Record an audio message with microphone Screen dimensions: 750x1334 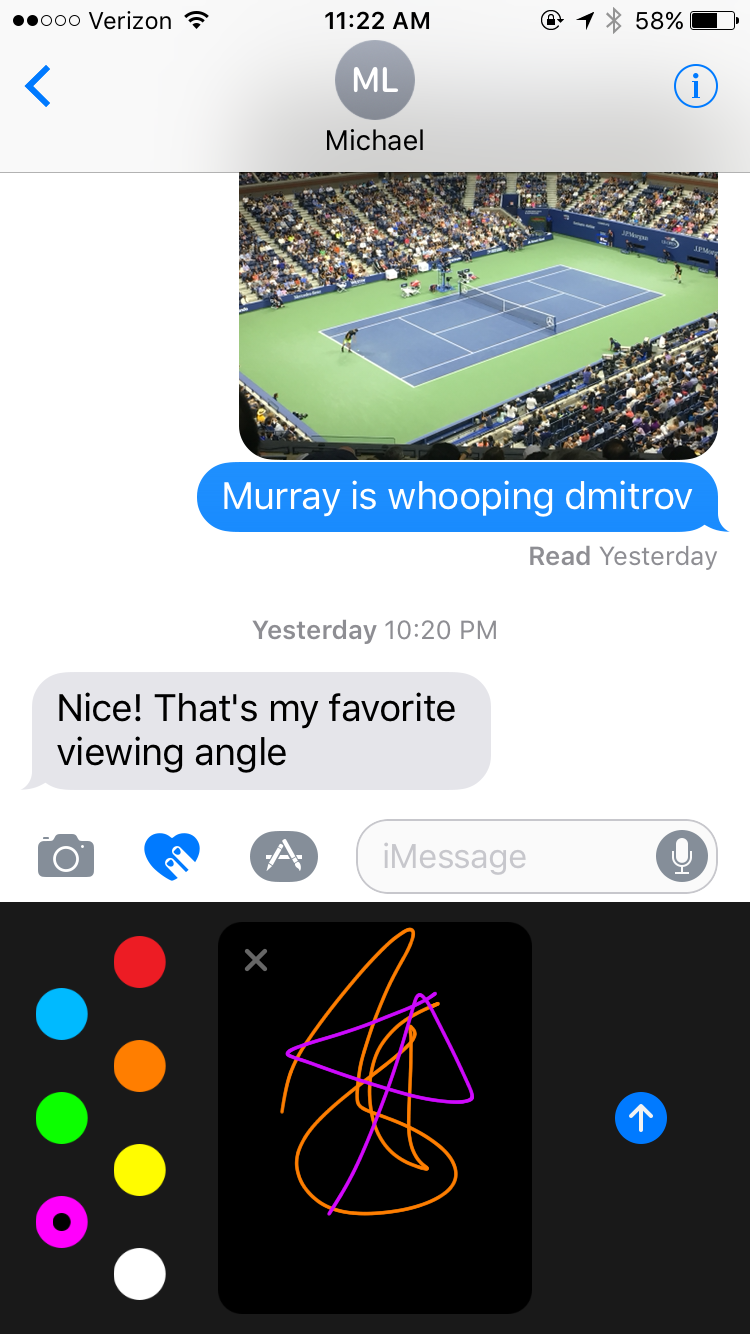(x=682, y=856)
